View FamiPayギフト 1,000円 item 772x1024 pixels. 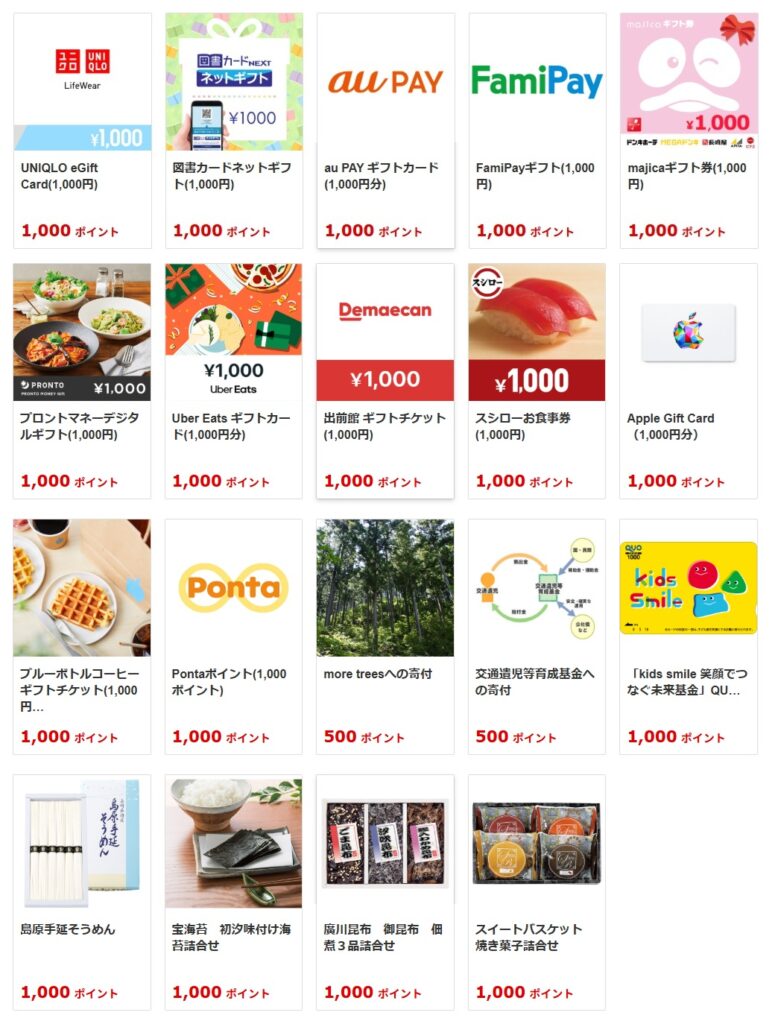pyautogui.click(x=537, y=130)
